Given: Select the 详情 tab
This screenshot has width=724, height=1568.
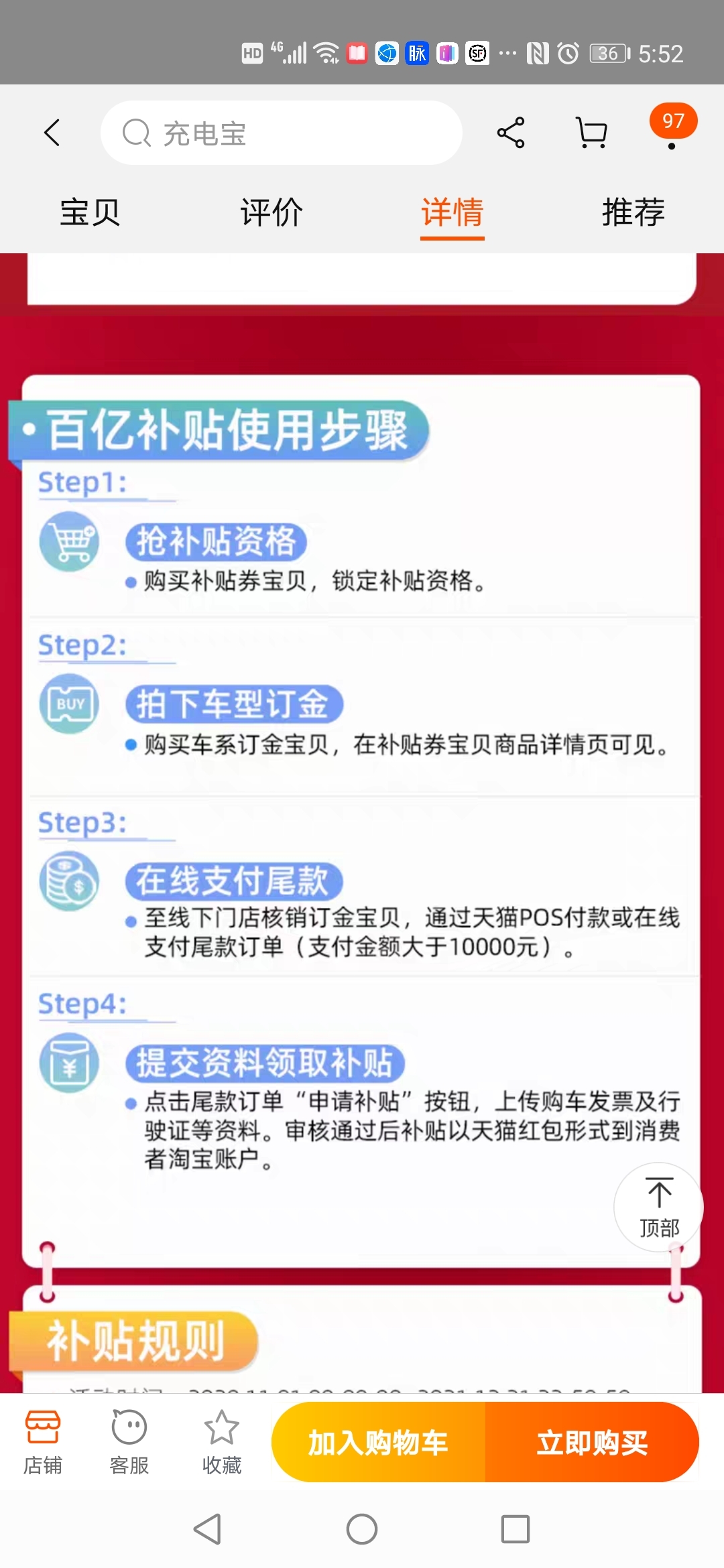Looking at the screenshot, I should pos(452,213).
